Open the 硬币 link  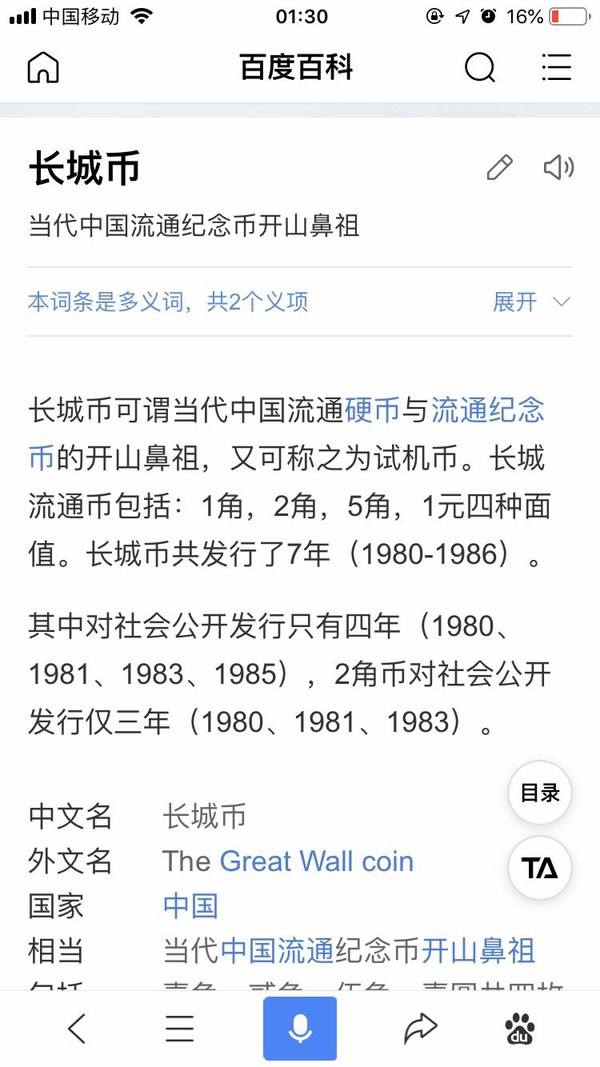click(x=372, y=411)
